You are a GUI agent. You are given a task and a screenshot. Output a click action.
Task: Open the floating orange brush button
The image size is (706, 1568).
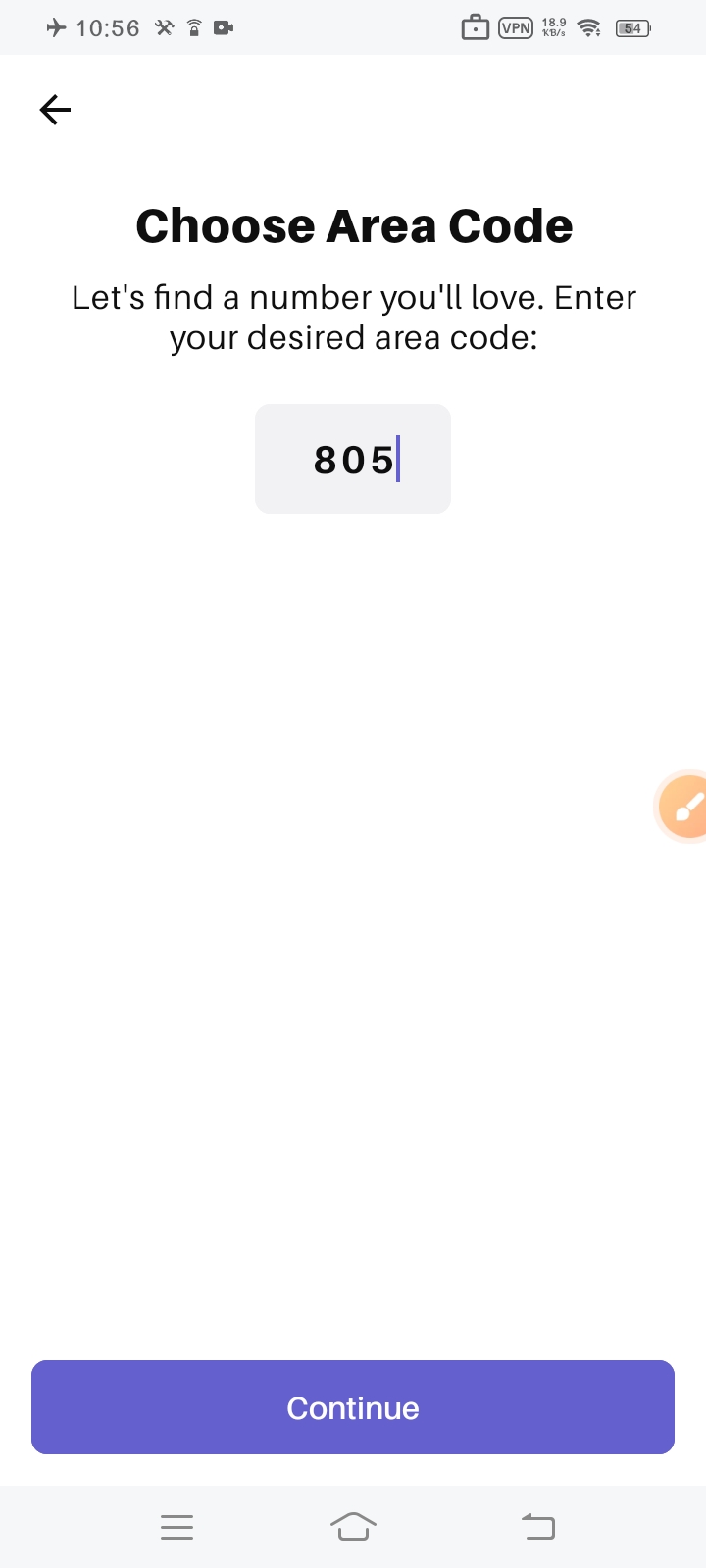[684, 808]
